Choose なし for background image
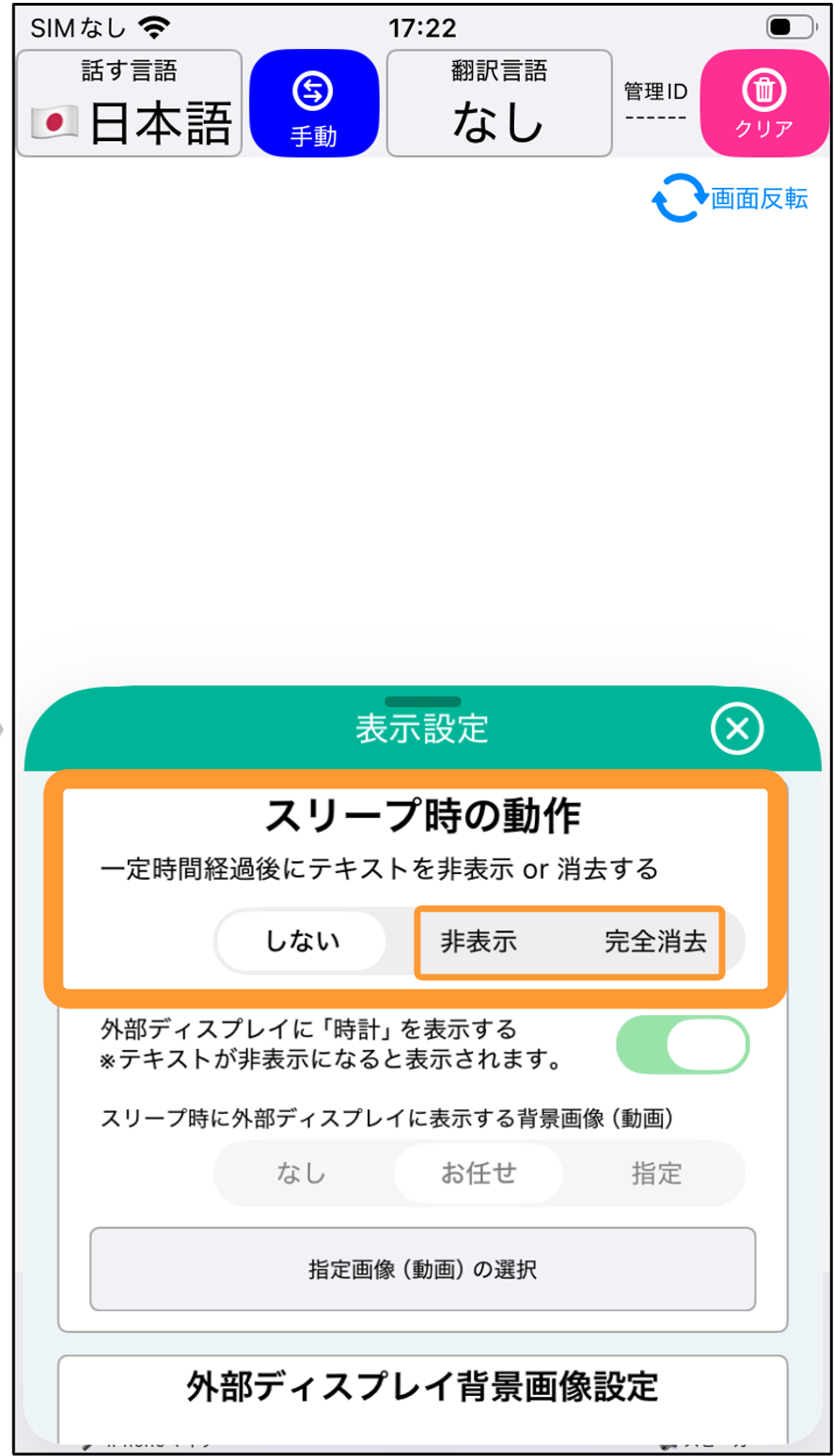834x1456 pixels. coord(301,1173)
